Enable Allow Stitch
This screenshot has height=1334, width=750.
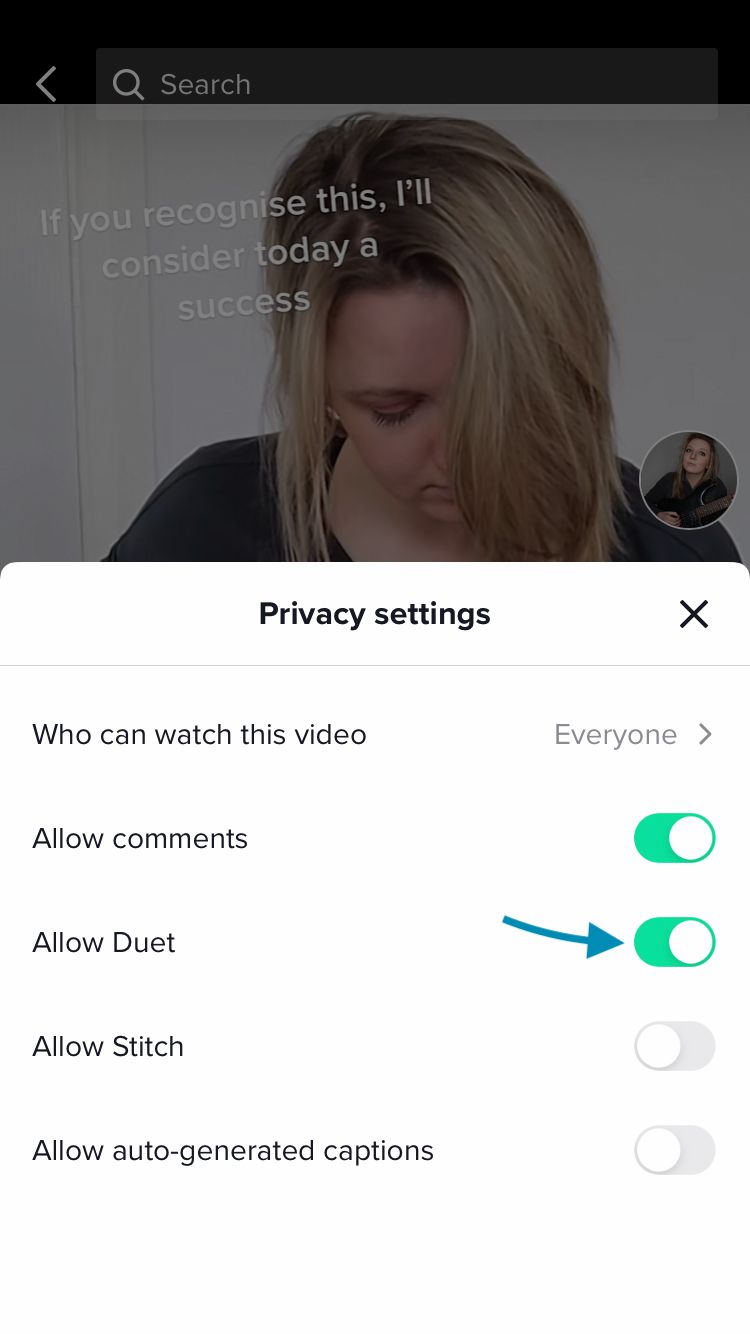pyautogui.click(x=674, y=1046)
